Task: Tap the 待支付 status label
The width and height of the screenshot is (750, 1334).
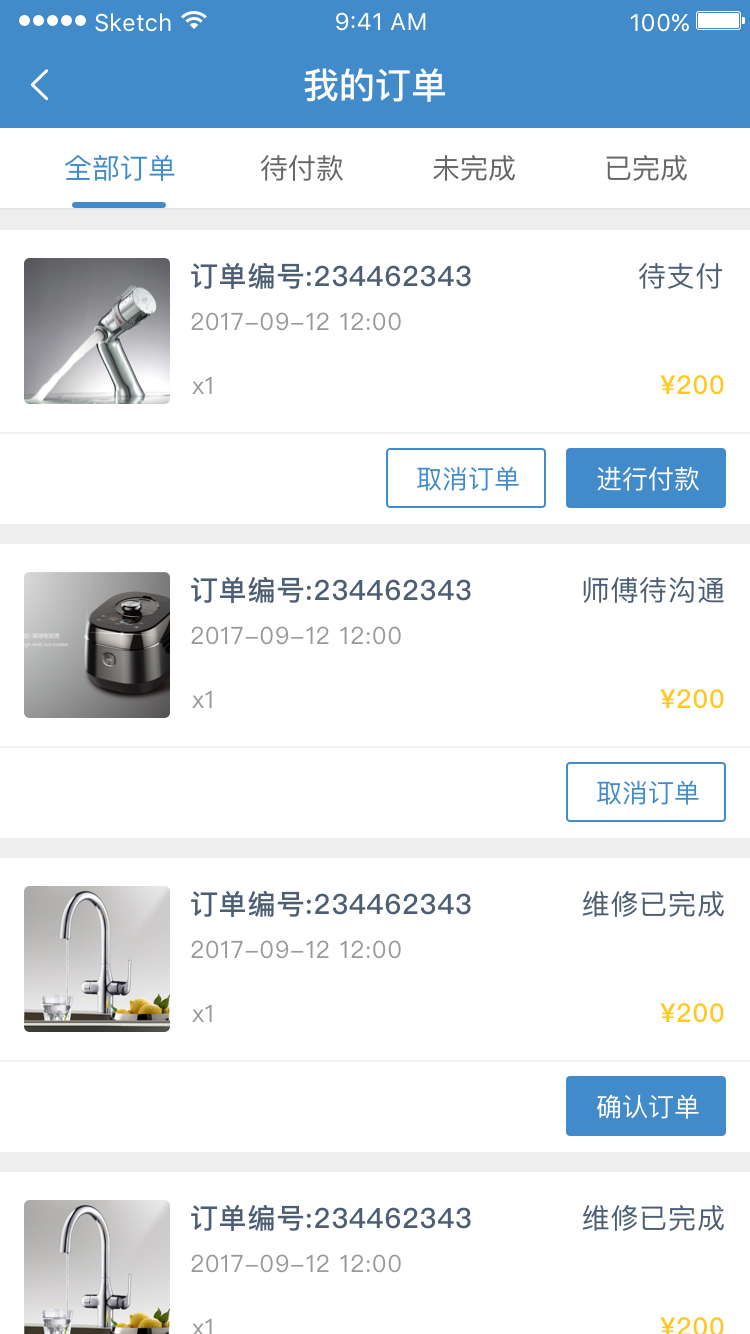Action: (x=678, y=276)
